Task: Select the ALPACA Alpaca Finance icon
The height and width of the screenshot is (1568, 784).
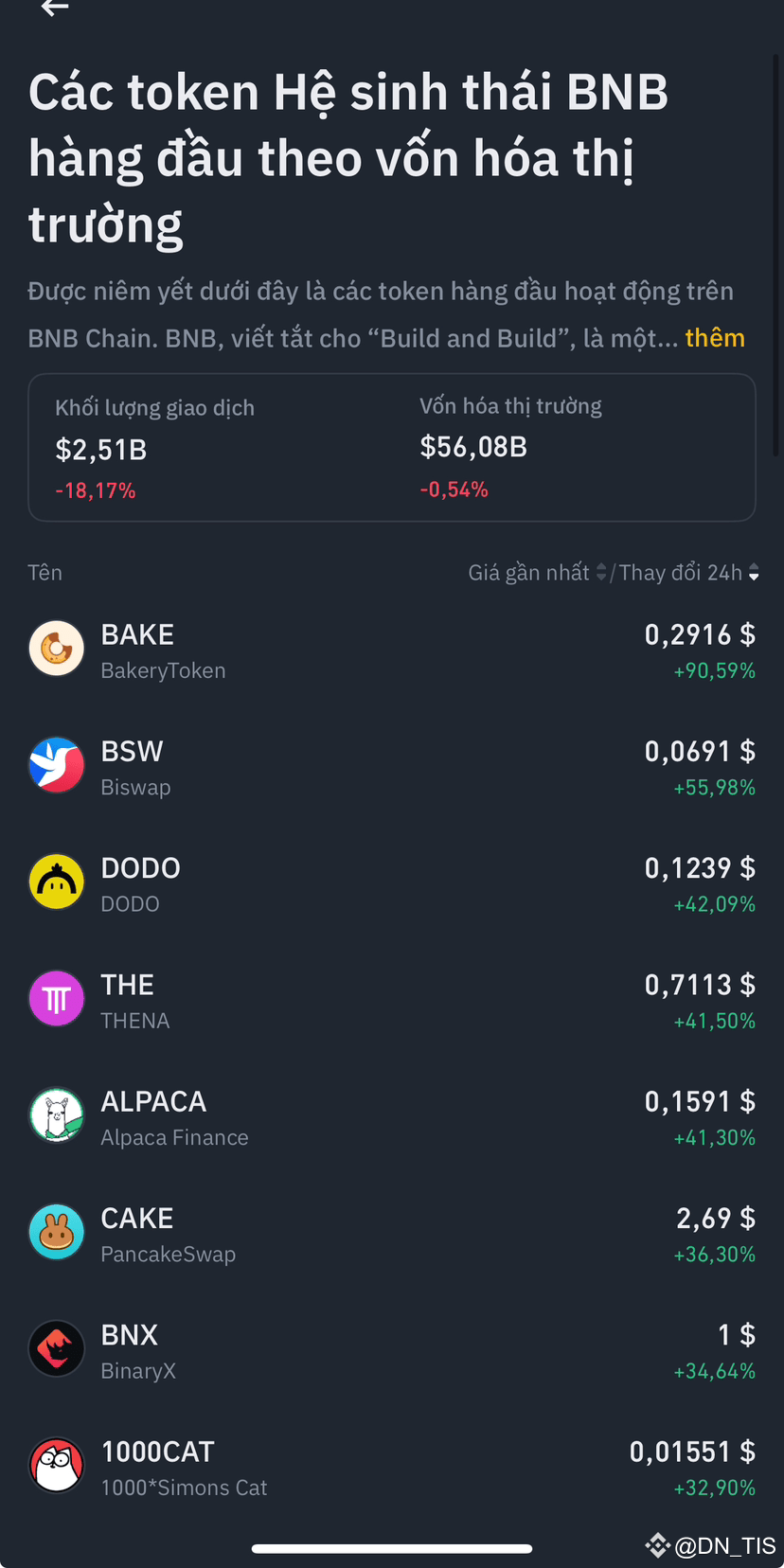Action: tap(56, 1114)
